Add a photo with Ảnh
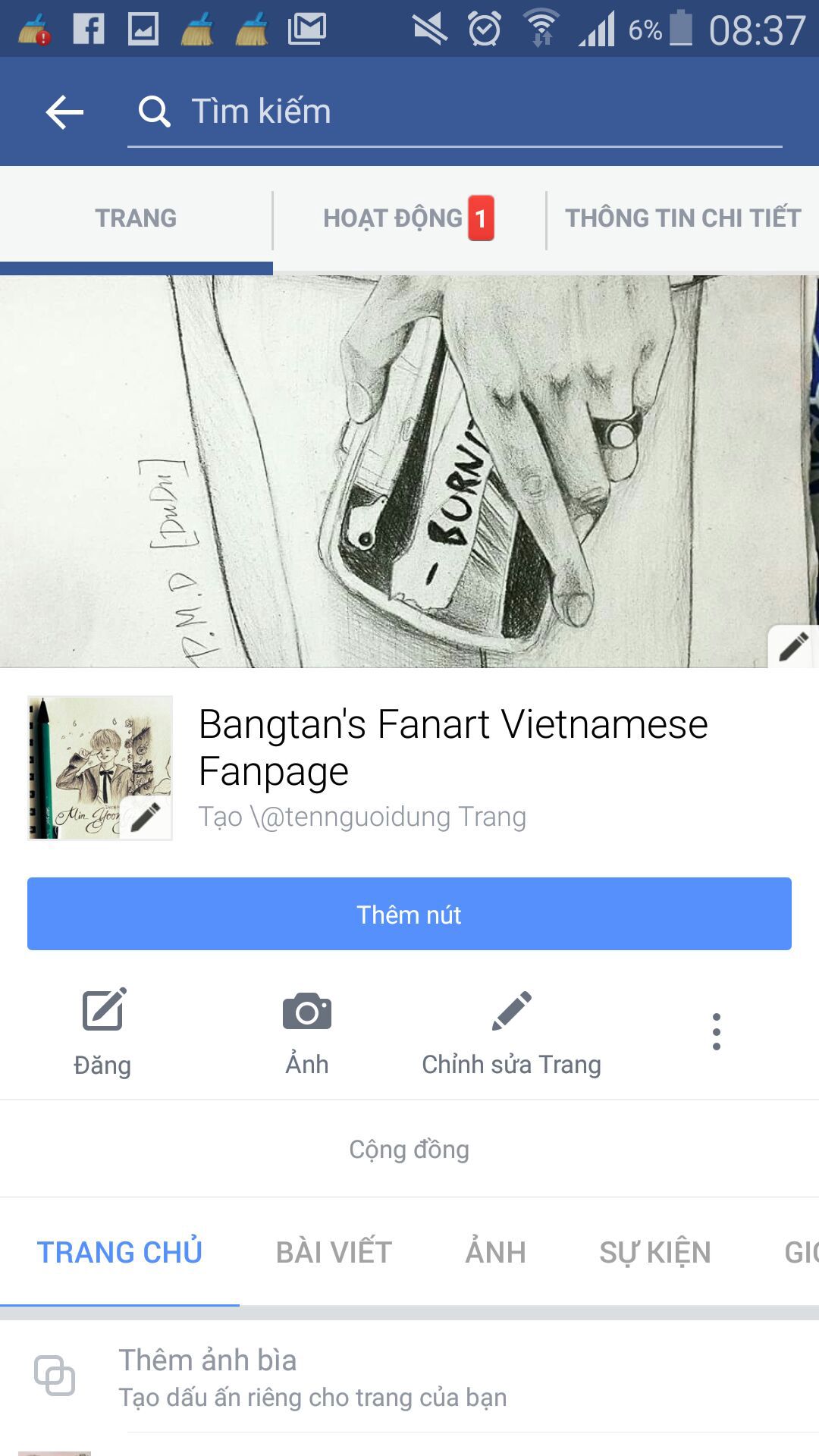Screen dimensions: 819x1456 [307, 1031]
